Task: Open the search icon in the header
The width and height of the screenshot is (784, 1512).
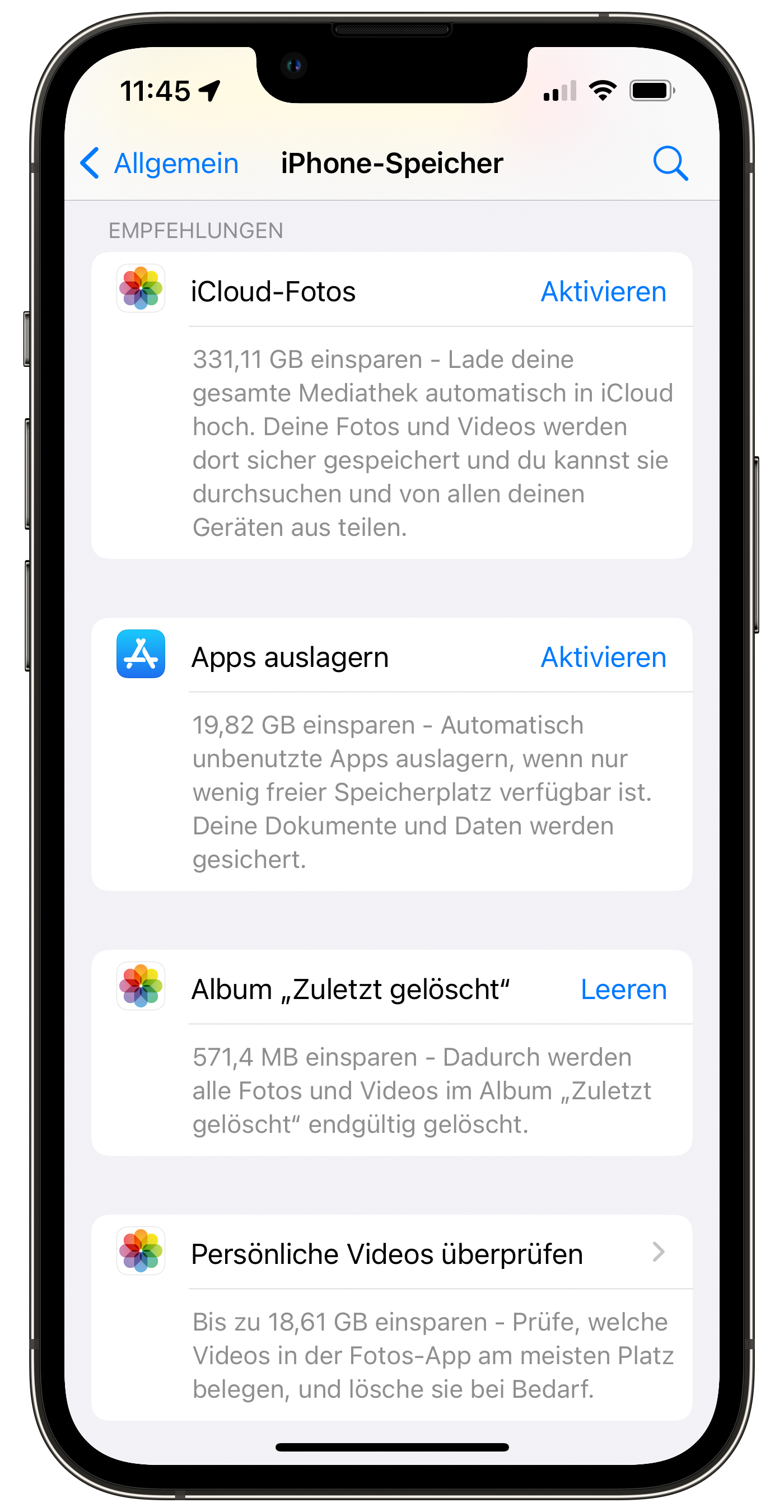Action: (x=670, y=163)
